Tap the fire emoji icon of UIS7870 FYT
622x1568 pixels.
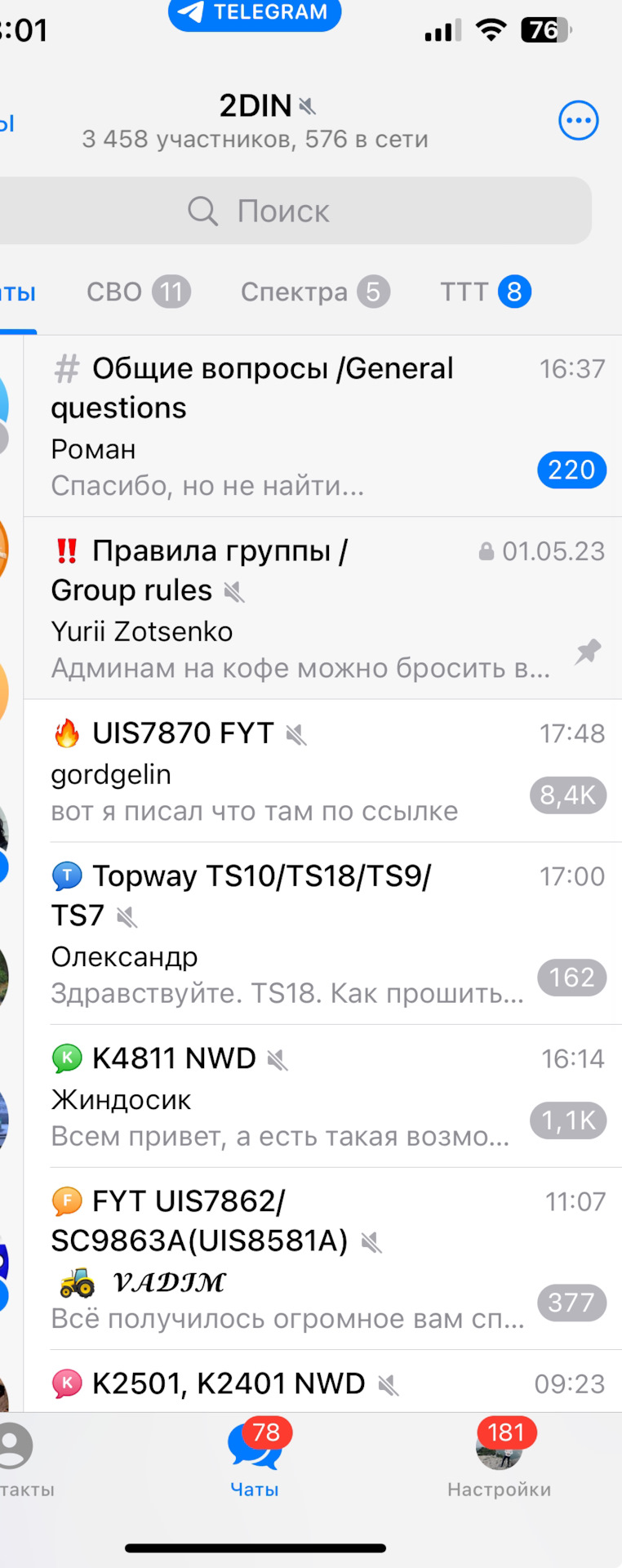point(67,733)
